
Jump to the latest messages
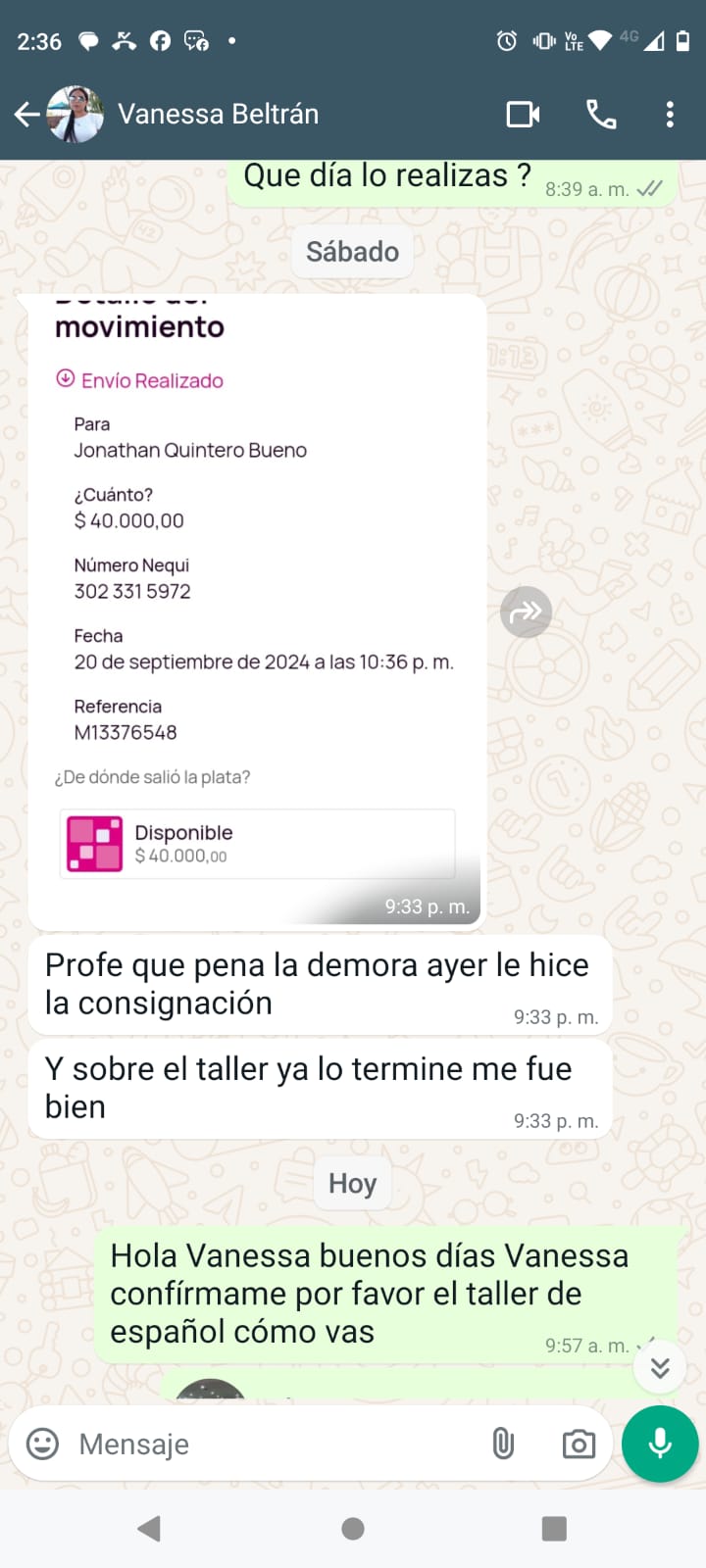(660, 1367)
